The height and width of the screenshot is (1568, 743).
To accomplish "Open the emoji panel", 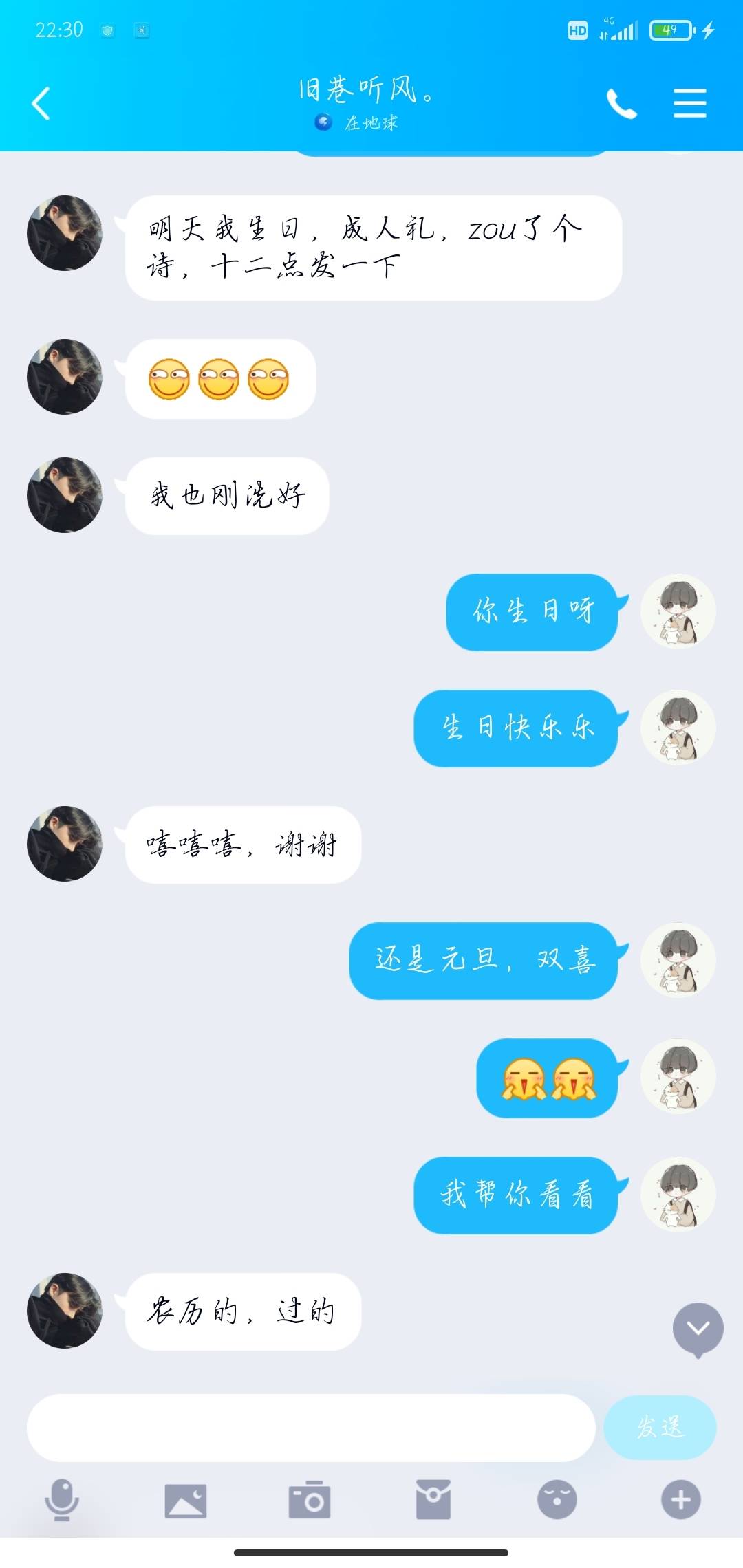I will tap(557, 1500).
